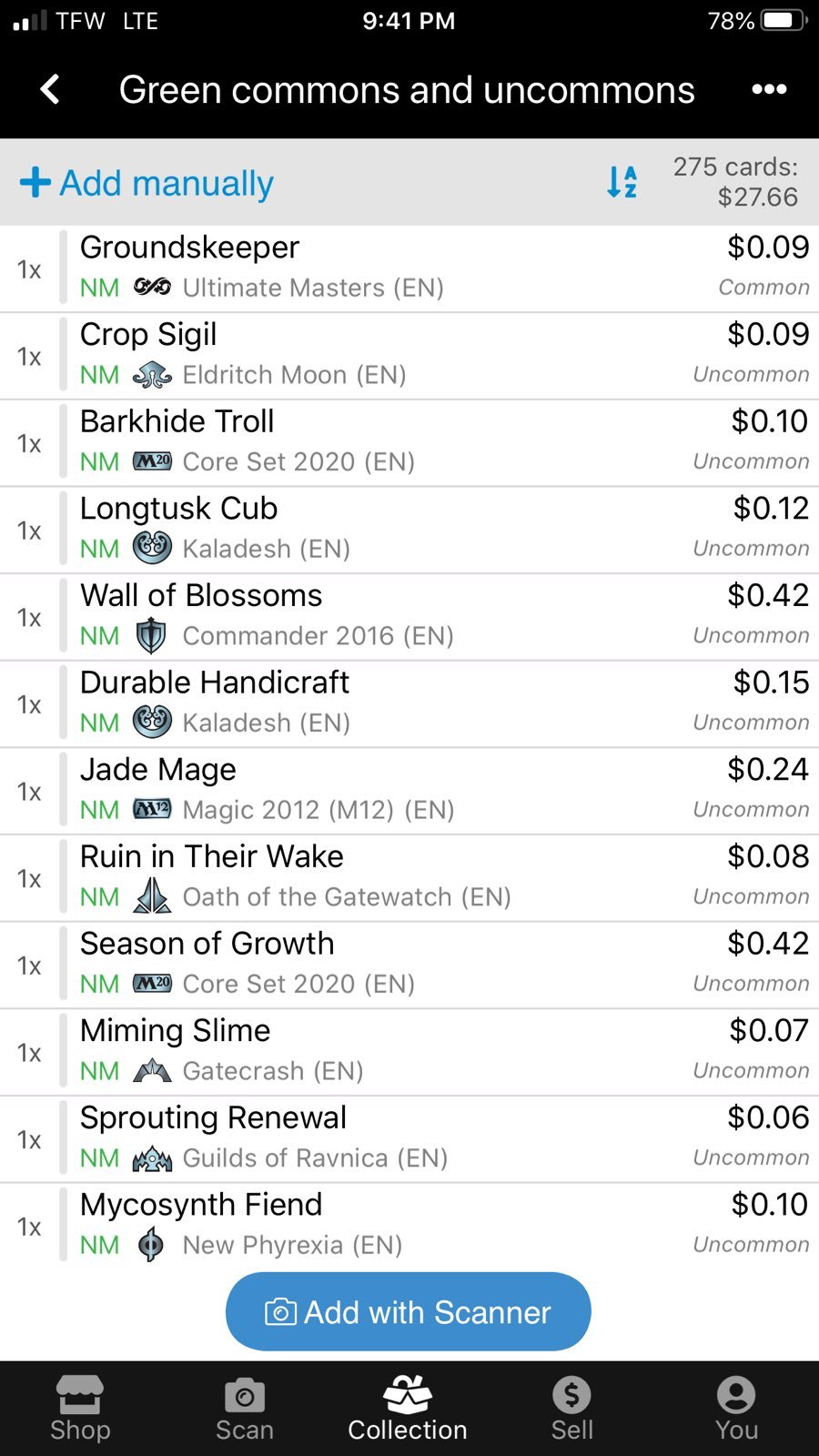View Longtusk Cub details
This screenshot has width=819, height=1456.
coord(409,531)
